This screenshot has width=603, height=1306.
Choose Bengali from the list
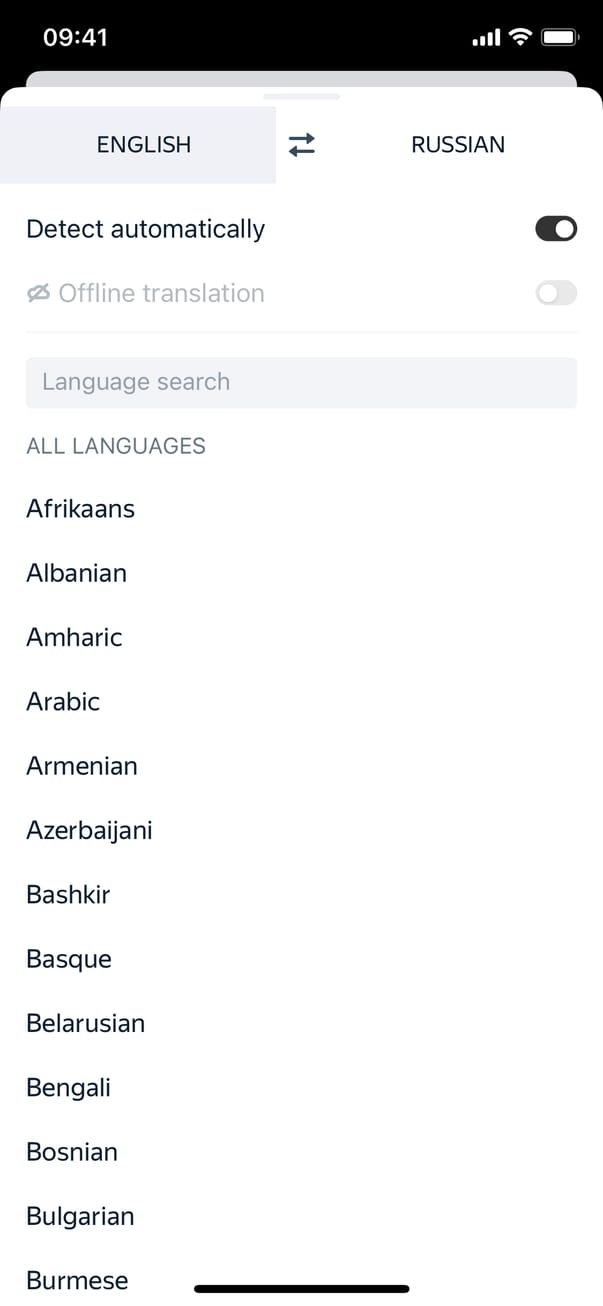point(69,1088)
